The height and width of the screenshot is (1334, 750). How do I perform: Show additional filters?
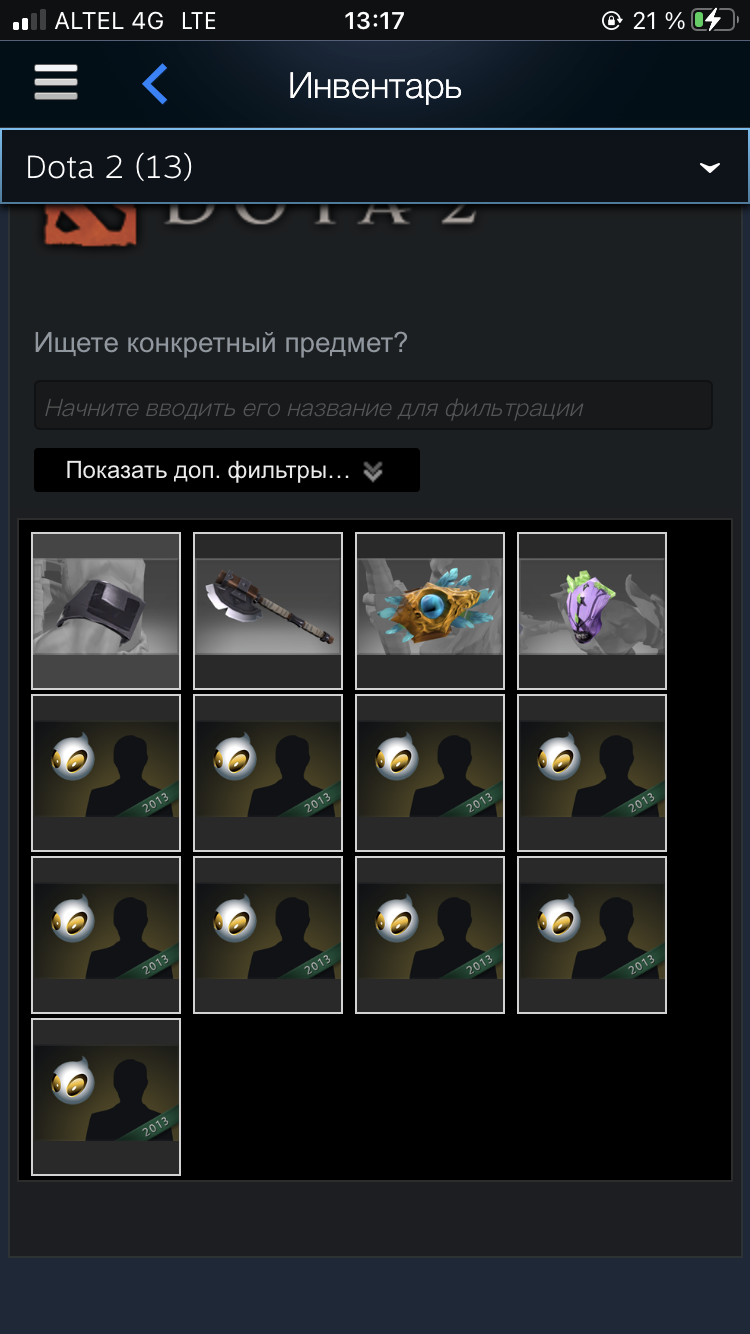click(x=227, y=470)
